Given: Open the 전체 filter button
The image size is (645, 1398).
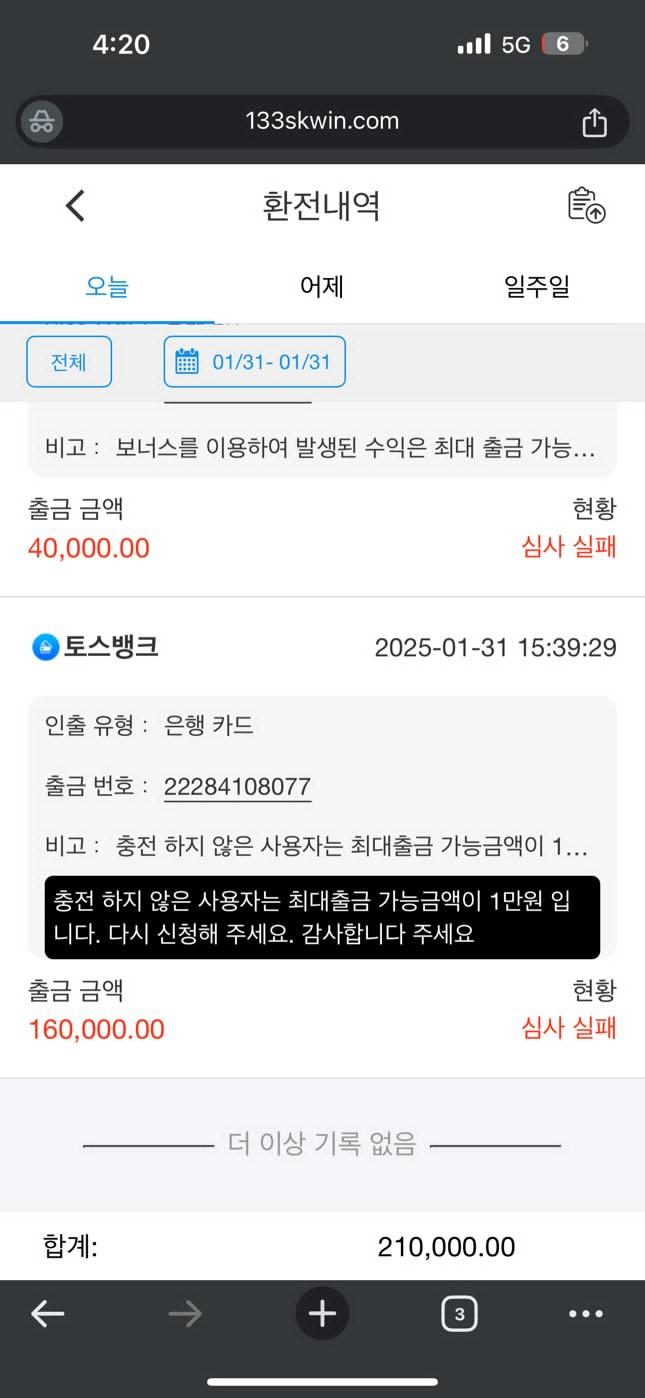Looking at the screenshot, I should 69,362.
